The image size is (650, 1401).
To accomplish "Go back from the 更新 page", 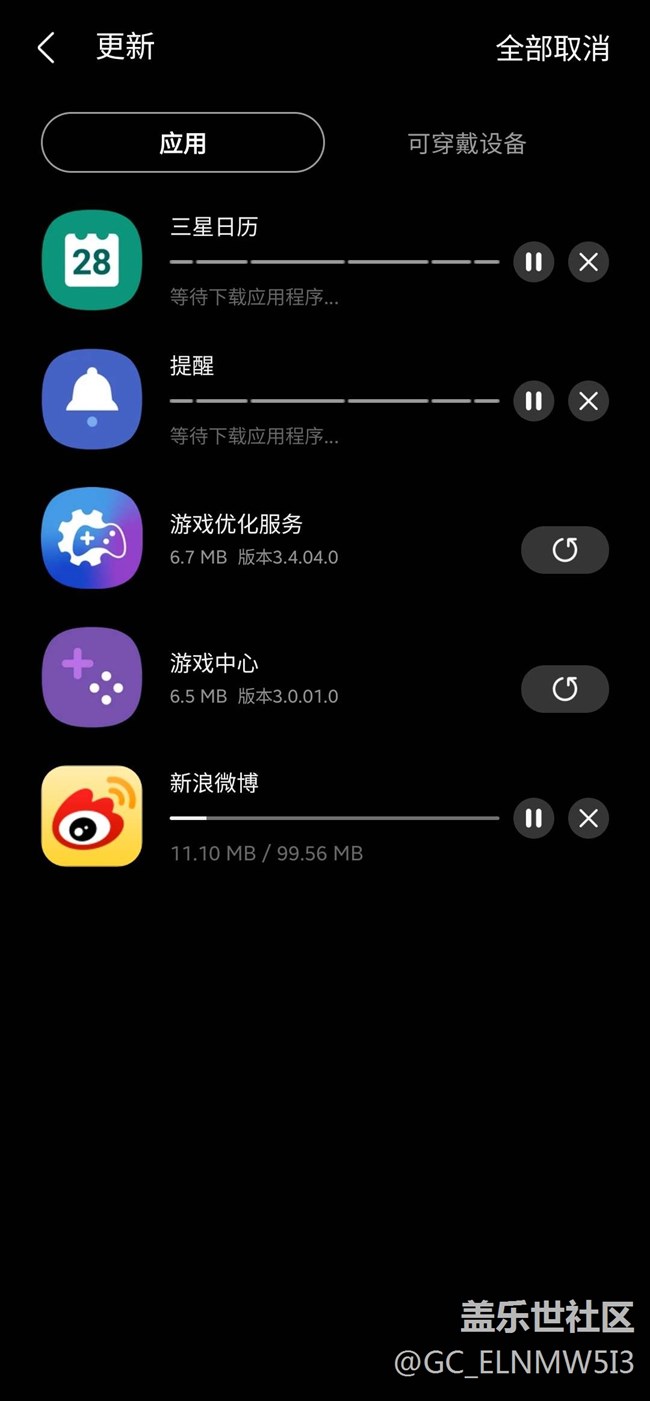I will point(46,48).
